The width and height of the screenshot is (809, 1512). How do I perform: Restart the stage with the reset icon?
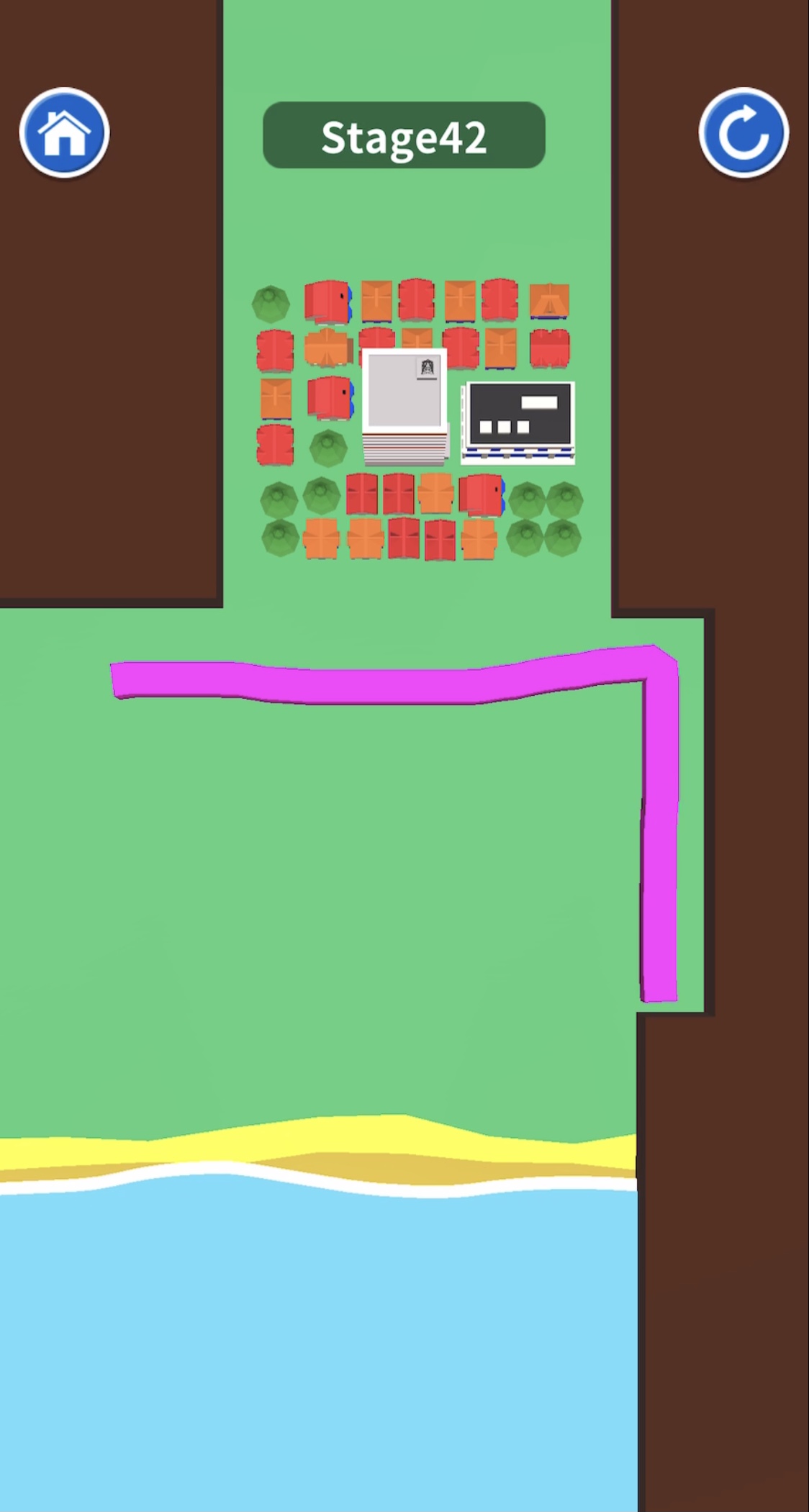tap(744, 133)
